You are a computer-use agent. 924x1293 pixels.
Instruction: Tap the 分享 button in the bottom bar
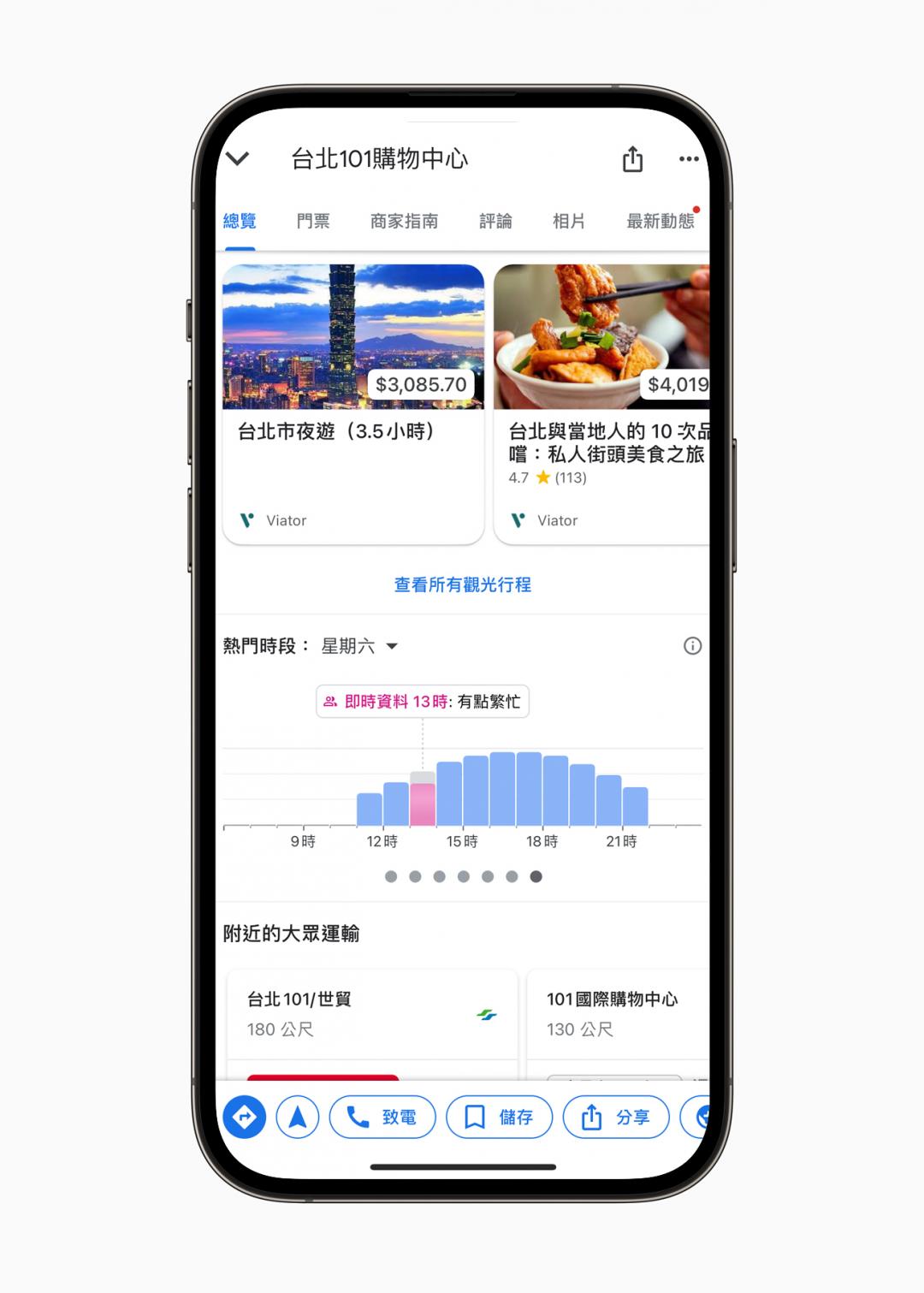coord(616,1118)
